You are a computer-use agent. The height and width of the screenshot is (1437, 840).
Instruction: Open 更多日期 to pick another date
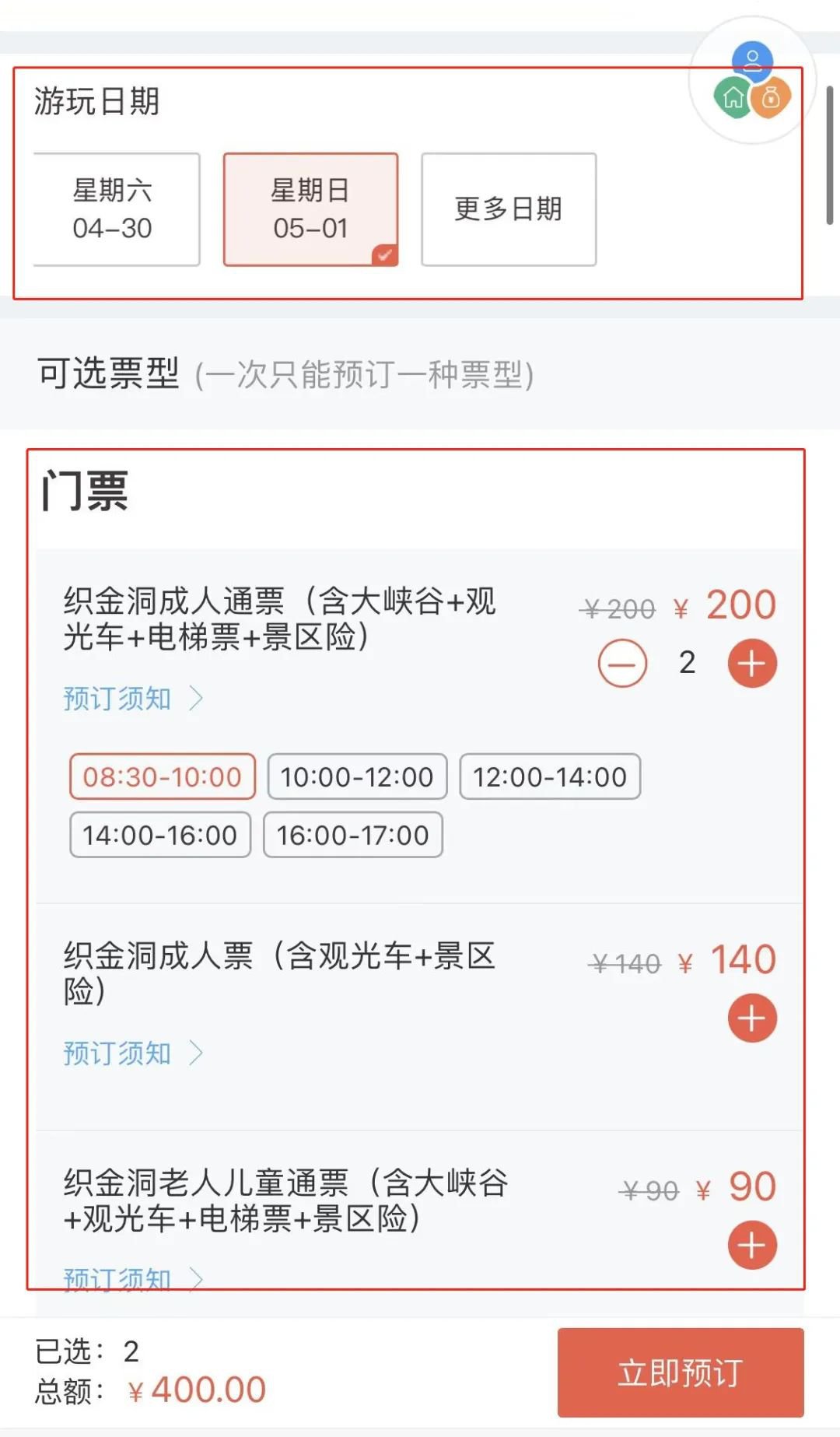pyautogui.click(x=509, y=209)
